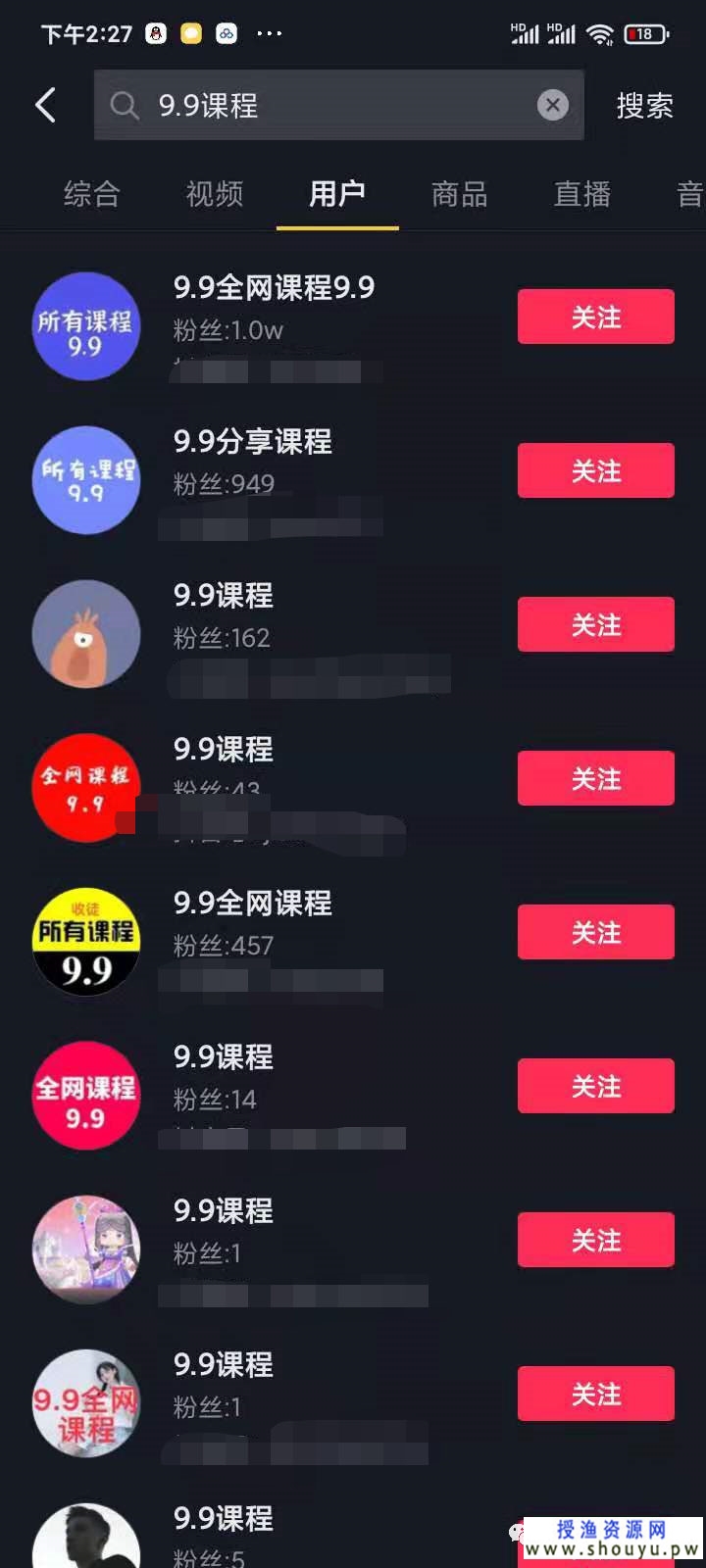Edit the 9.9课程 search box

pos(324,105)
